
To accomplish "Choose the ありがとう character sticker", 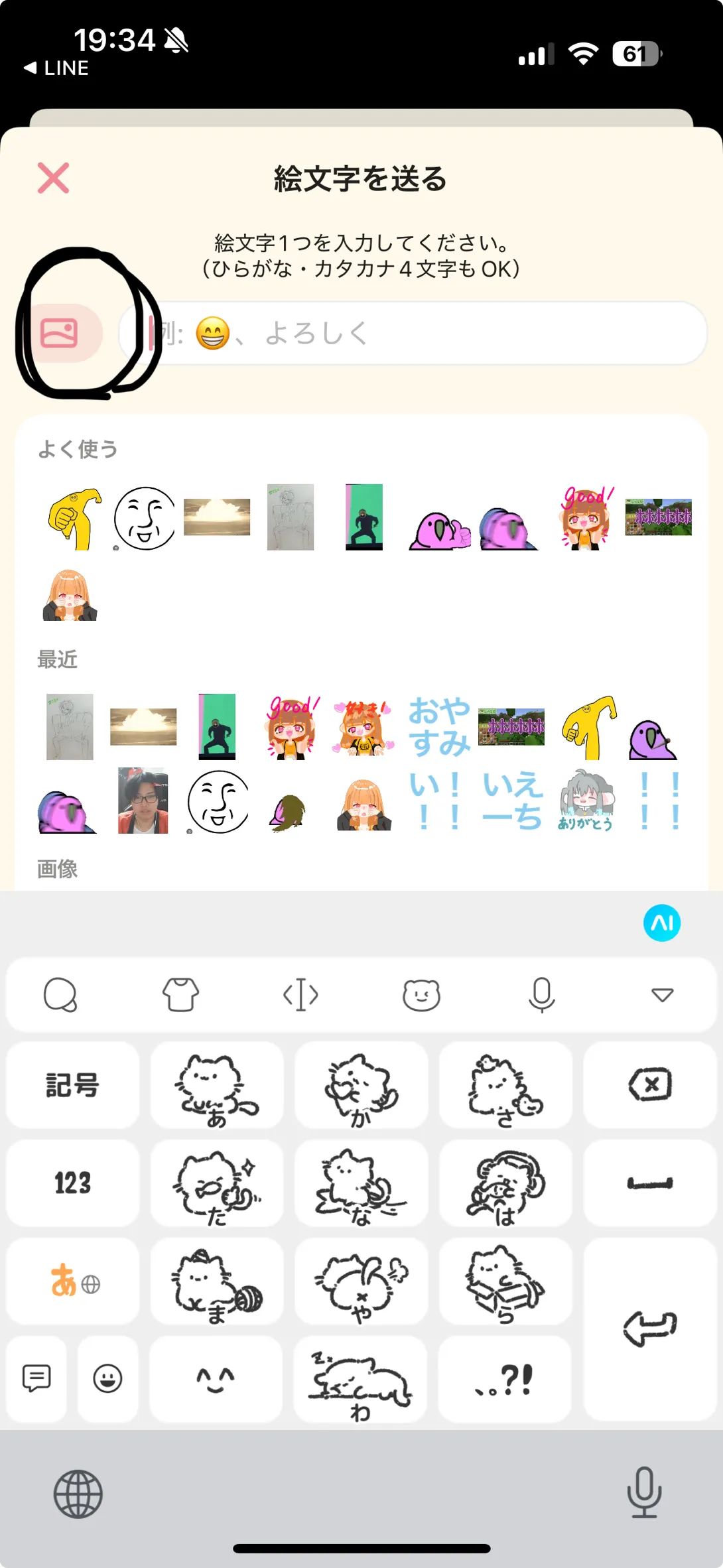I will tap(585, 800).
